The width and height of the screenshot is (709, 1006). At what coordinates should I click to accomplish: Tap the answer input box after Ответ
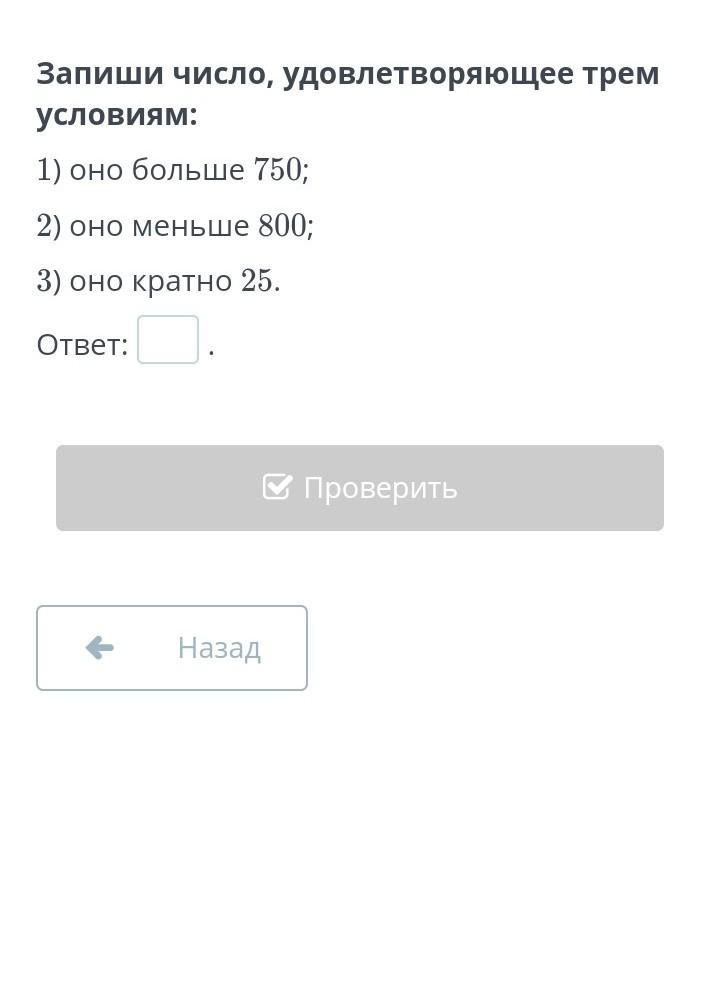[x=168, y=340]
